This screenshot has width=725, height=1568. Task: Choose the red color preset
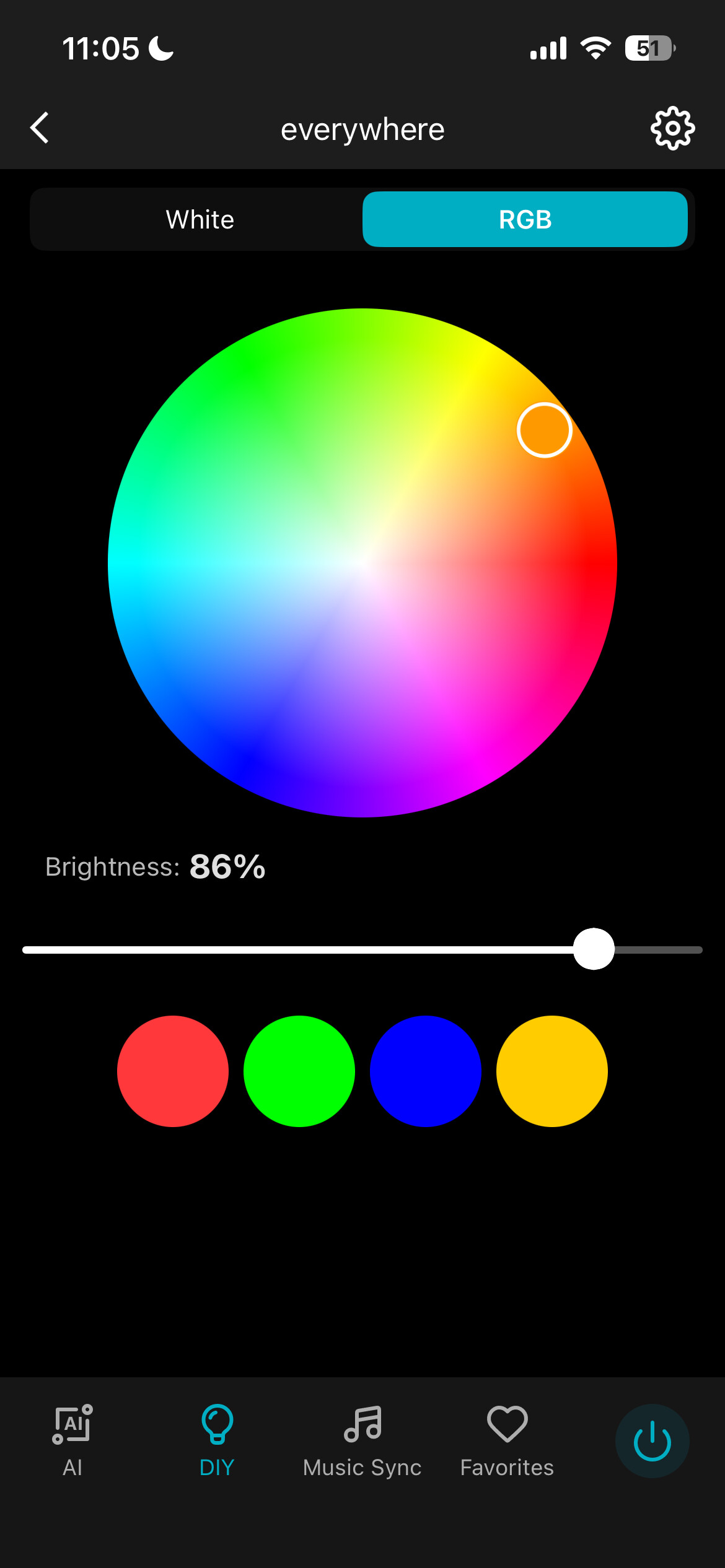pyautogui.click(x=173, y=1071)
